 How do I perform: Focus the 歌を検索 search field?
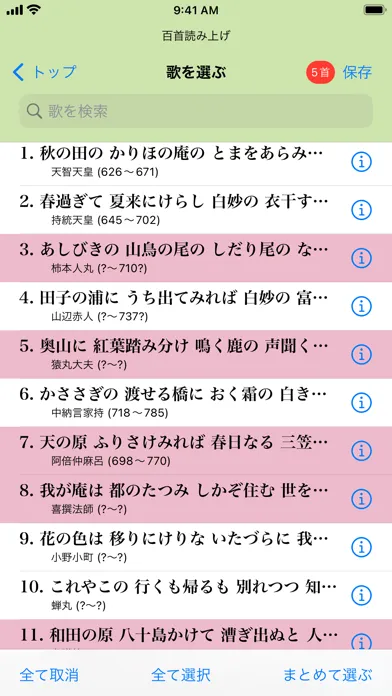[196, 111]
